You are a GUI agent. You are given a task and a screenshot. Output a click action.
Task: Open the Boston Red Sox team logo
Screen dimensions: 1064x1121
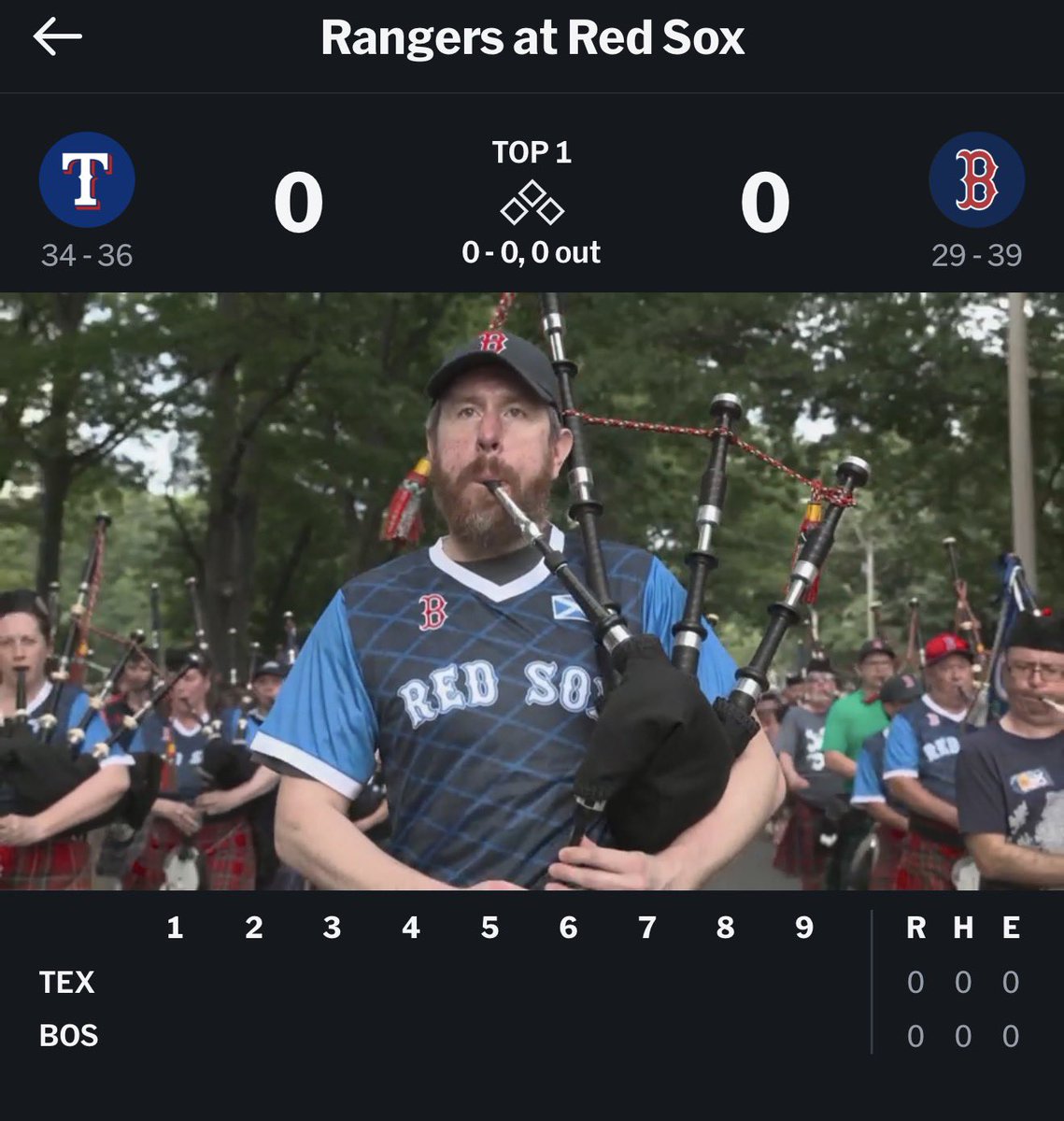coord(976,179)
